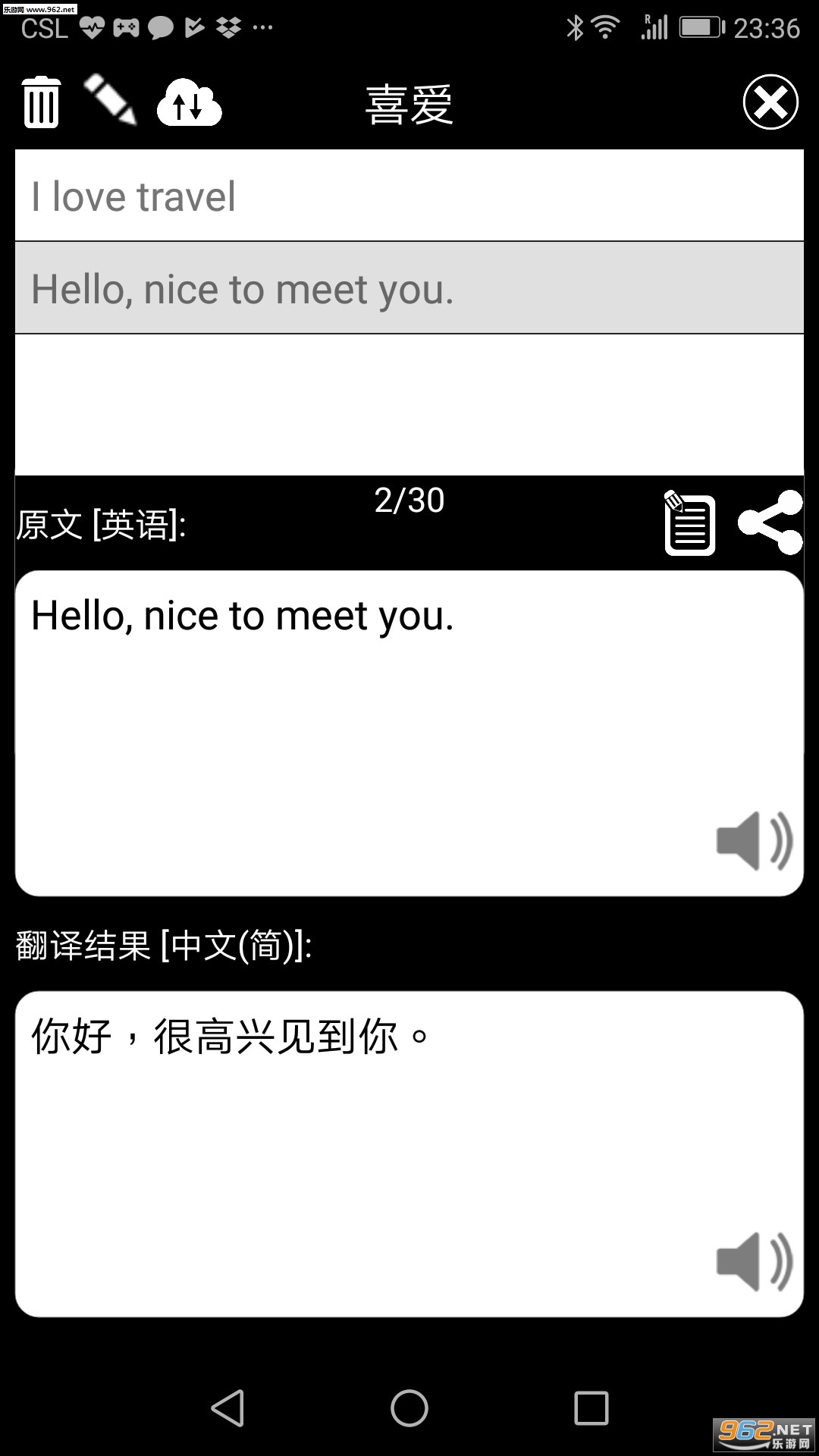Share the translation via share icon
The image size is (819, 1456).
[x=770, y=522]
